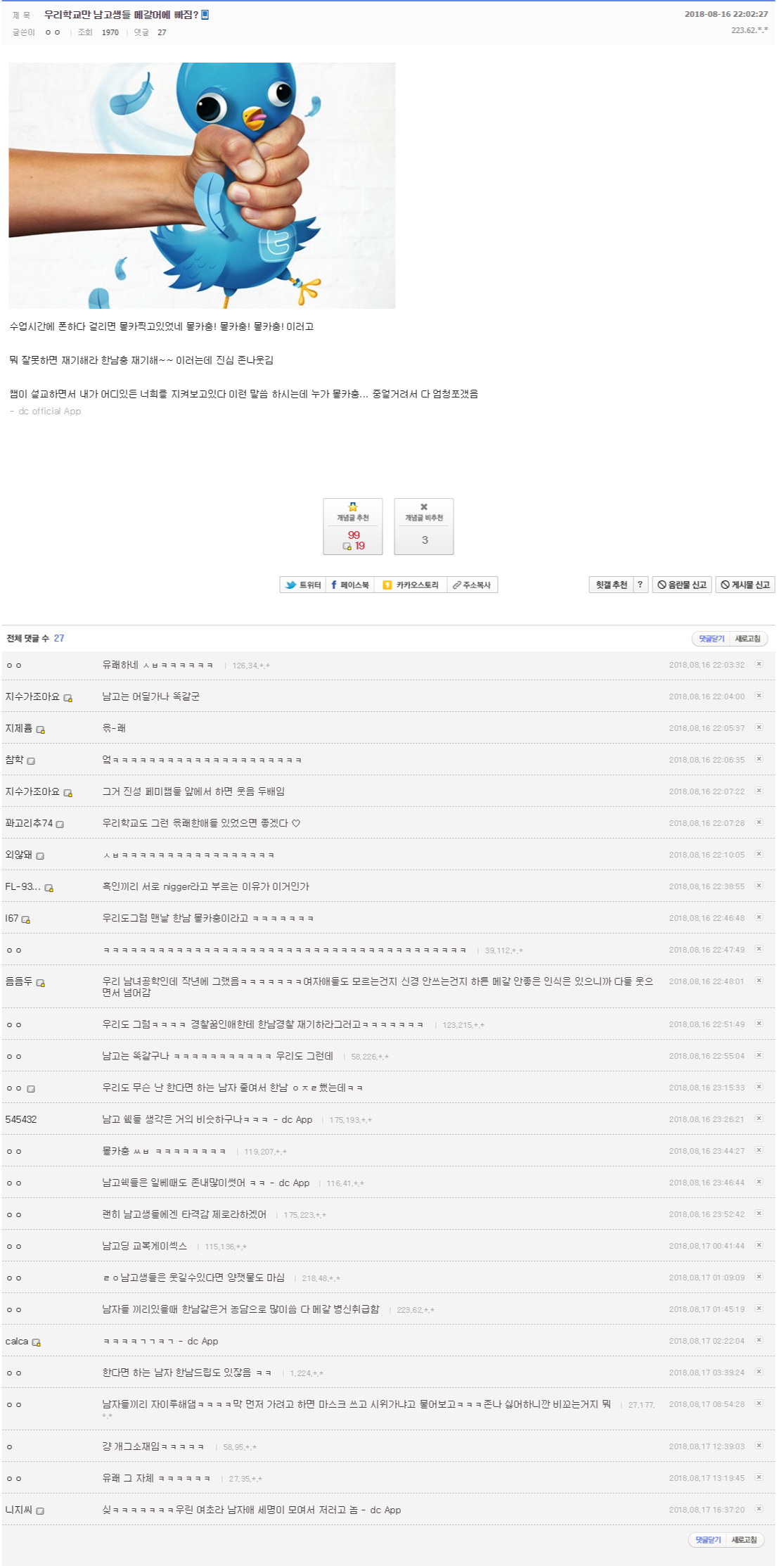This screenshot has width=784, height=1566.
Task: Open the post's blue bird image
Action: [x=202, y=185]
